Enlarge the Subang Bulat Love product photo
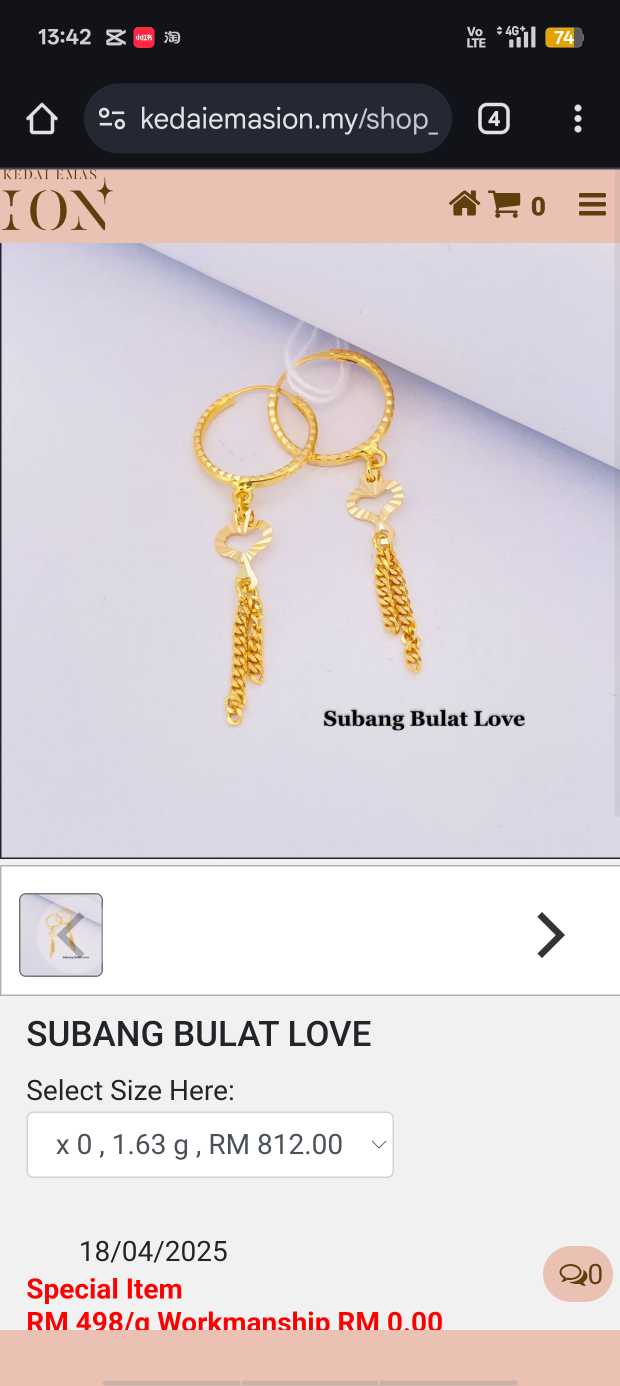Screen dimensions: 620x1386 pyautogui.click(x=310, y=550)
